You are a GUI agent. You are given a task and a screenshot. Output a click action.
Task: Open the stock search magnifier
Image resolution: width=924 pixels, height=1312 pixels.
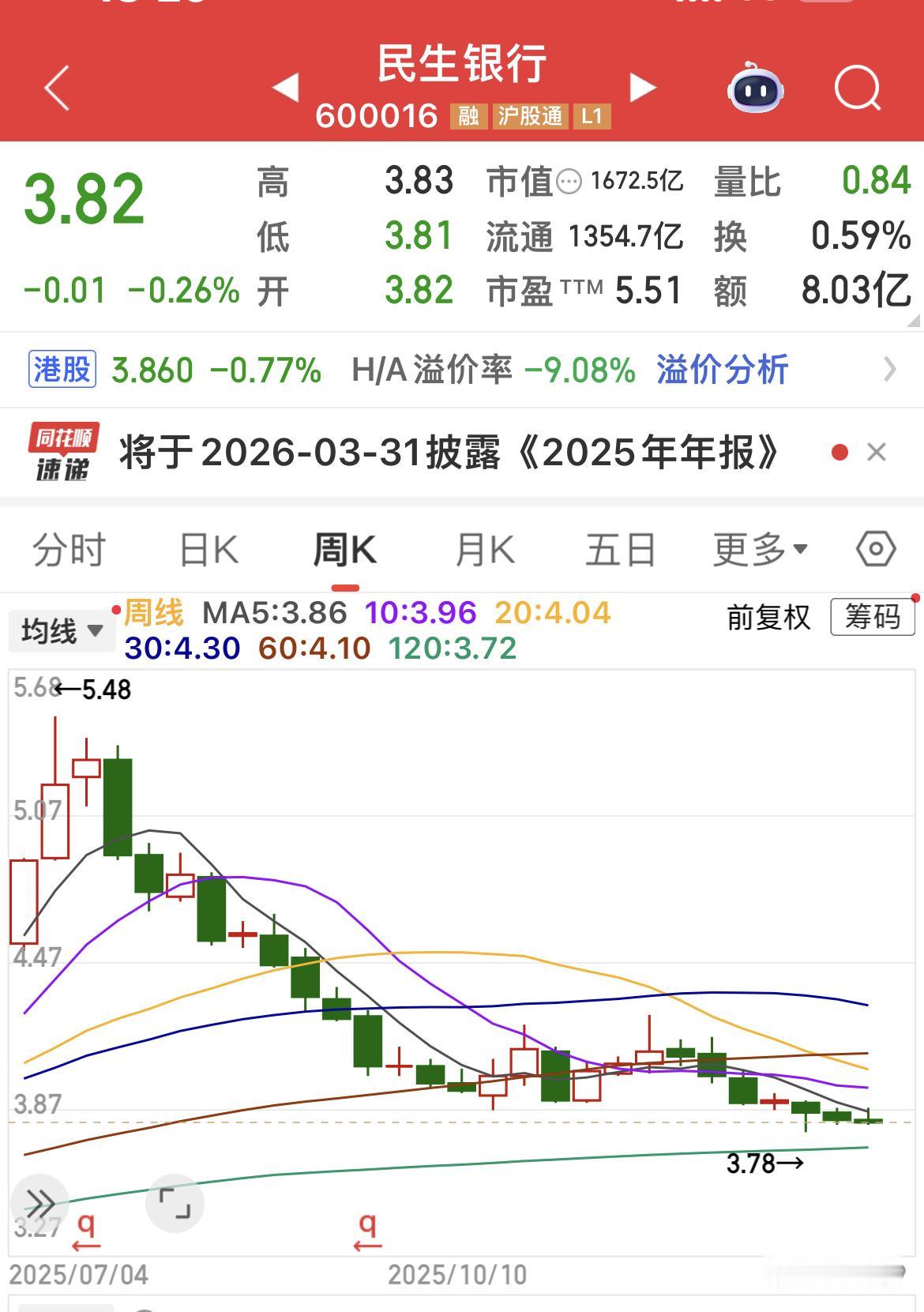click(859, 89)
